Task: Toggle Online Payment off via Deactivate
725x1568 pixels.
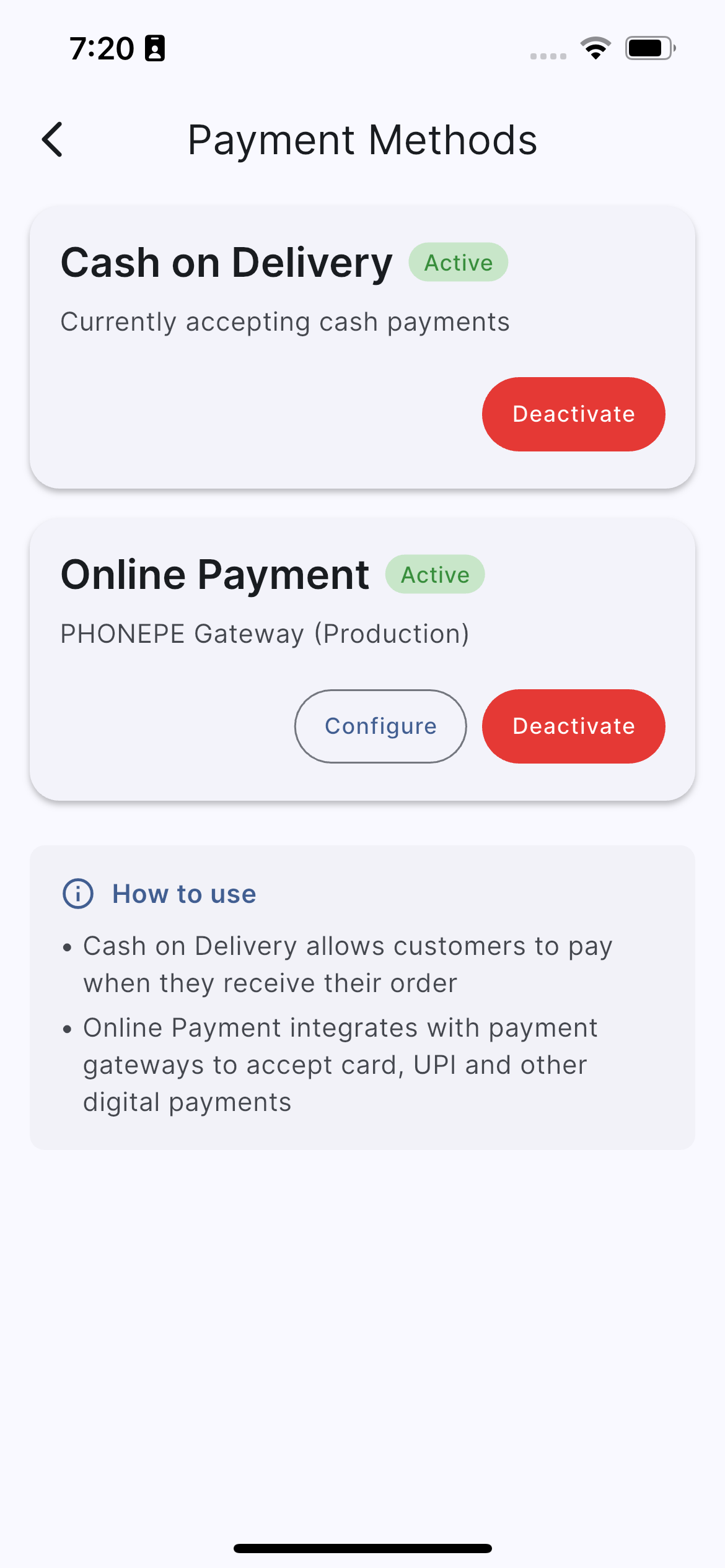Action: tap(573, 726)
